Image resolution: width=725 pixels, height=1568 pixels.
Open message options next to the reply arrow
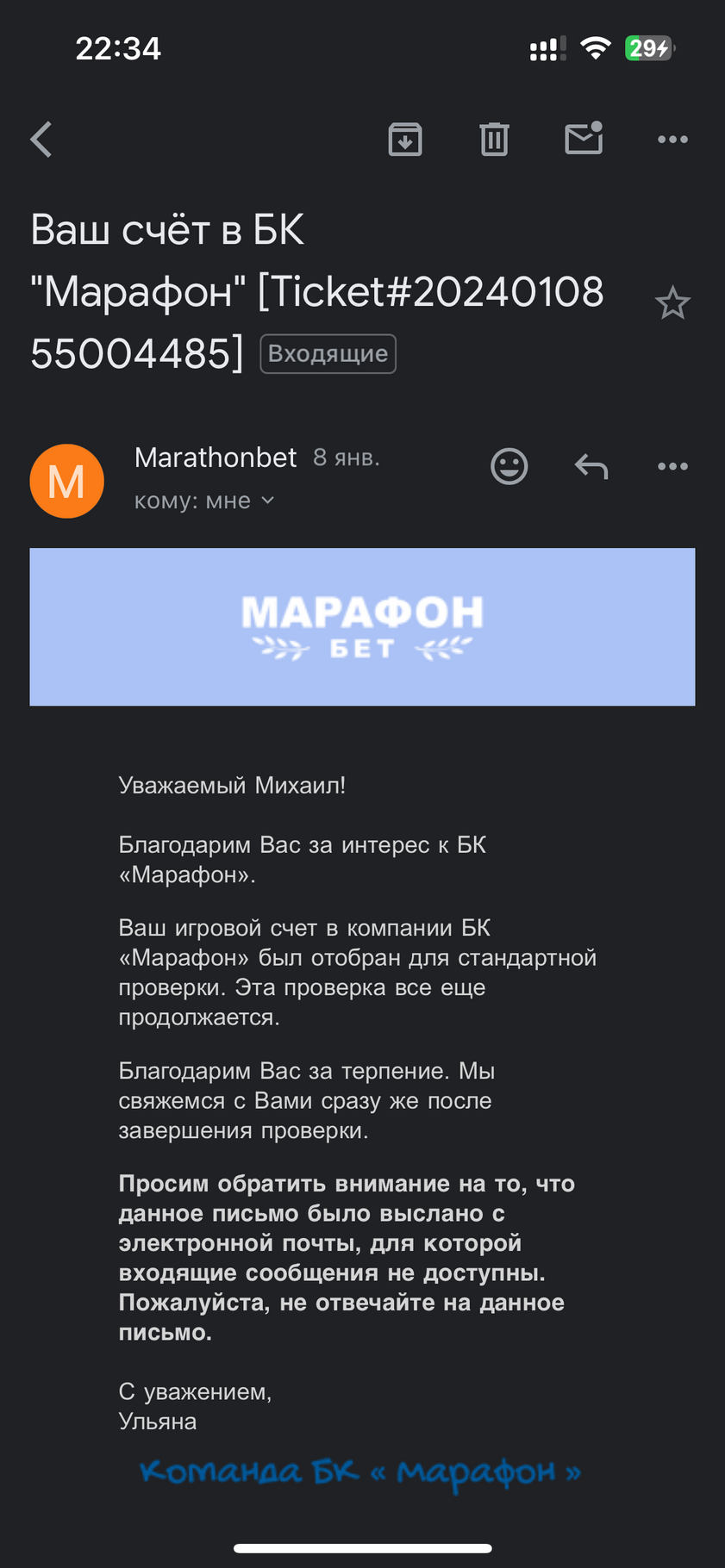pyautogui.click(x=672, y=466)
